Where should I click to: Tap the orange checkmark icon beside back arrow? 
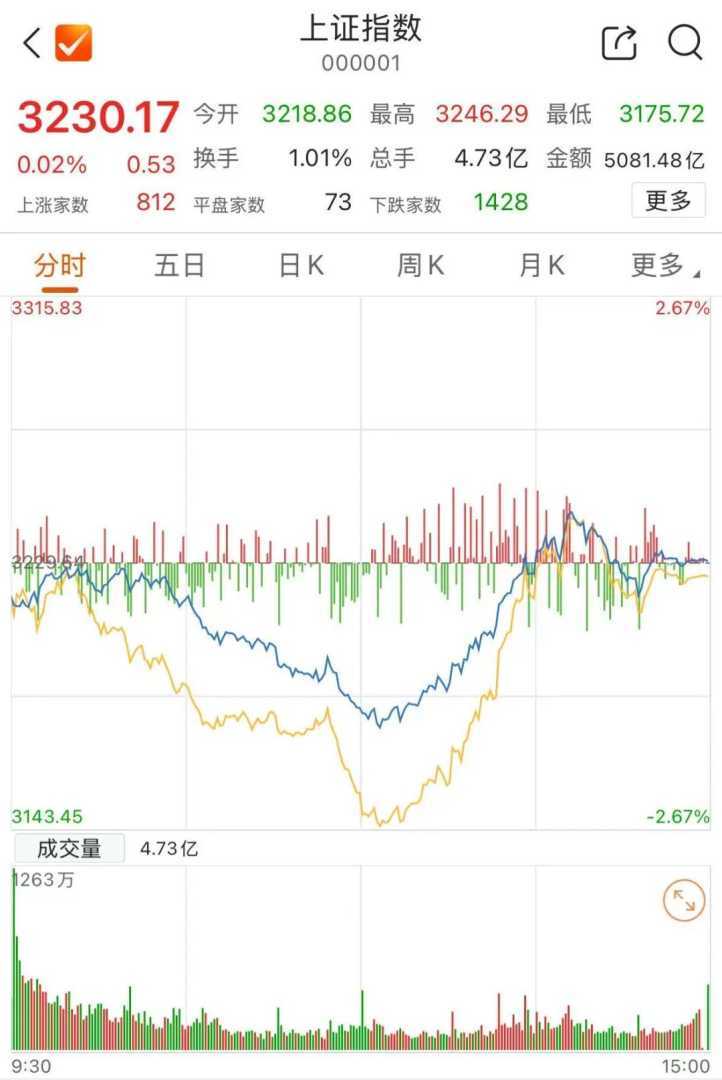tap(73, 43)
